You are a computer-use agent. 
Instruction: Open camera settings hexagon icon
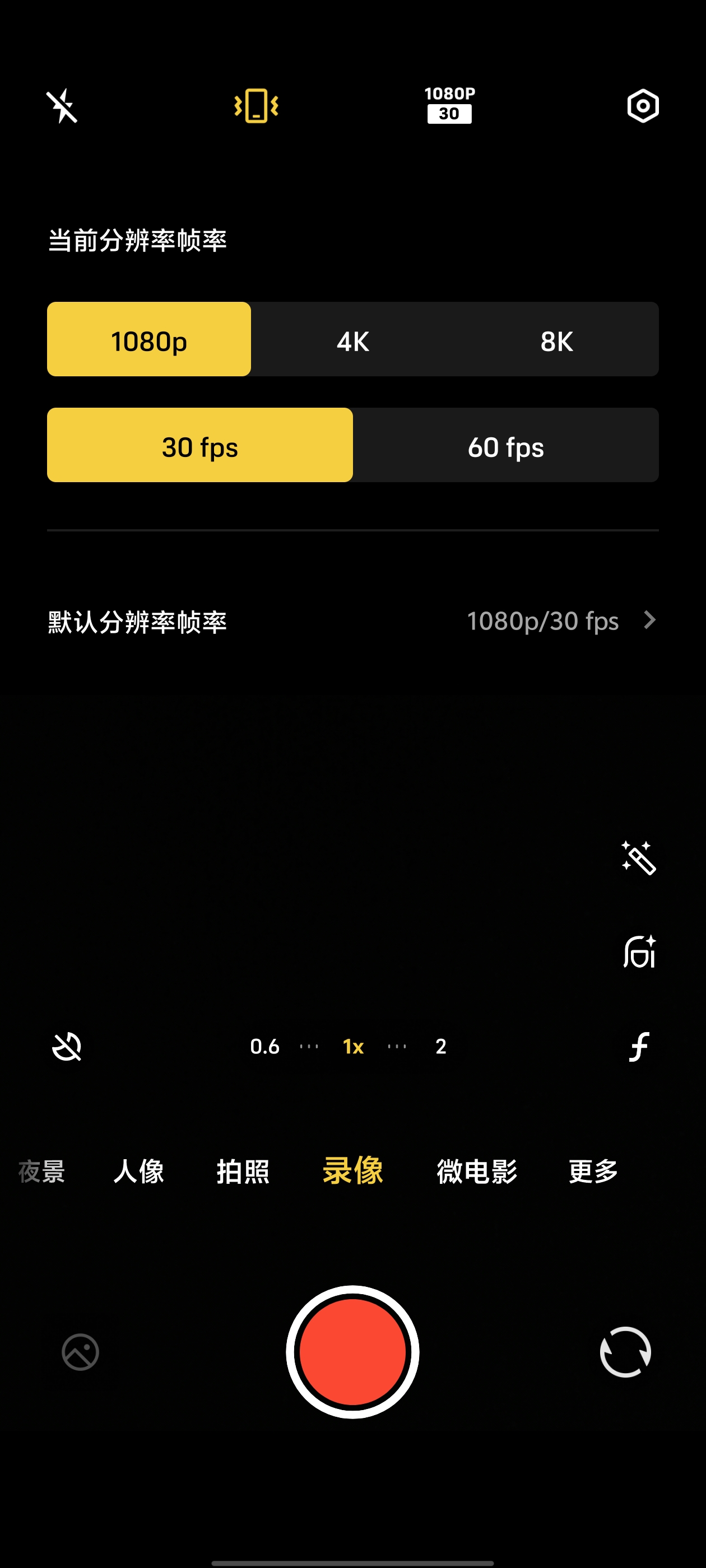643,106
